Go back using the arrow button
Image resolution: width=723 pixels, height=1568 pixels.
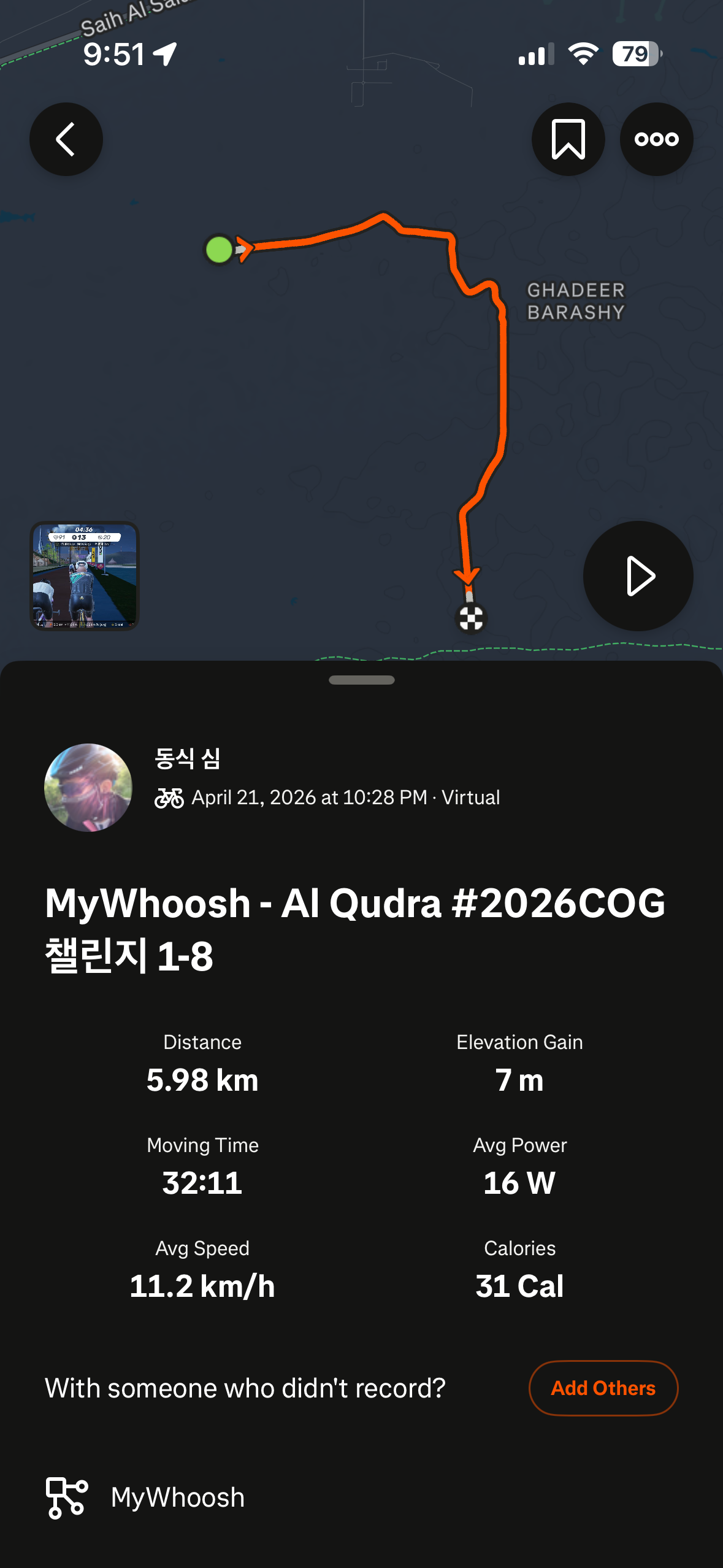[x=66, y=139]
